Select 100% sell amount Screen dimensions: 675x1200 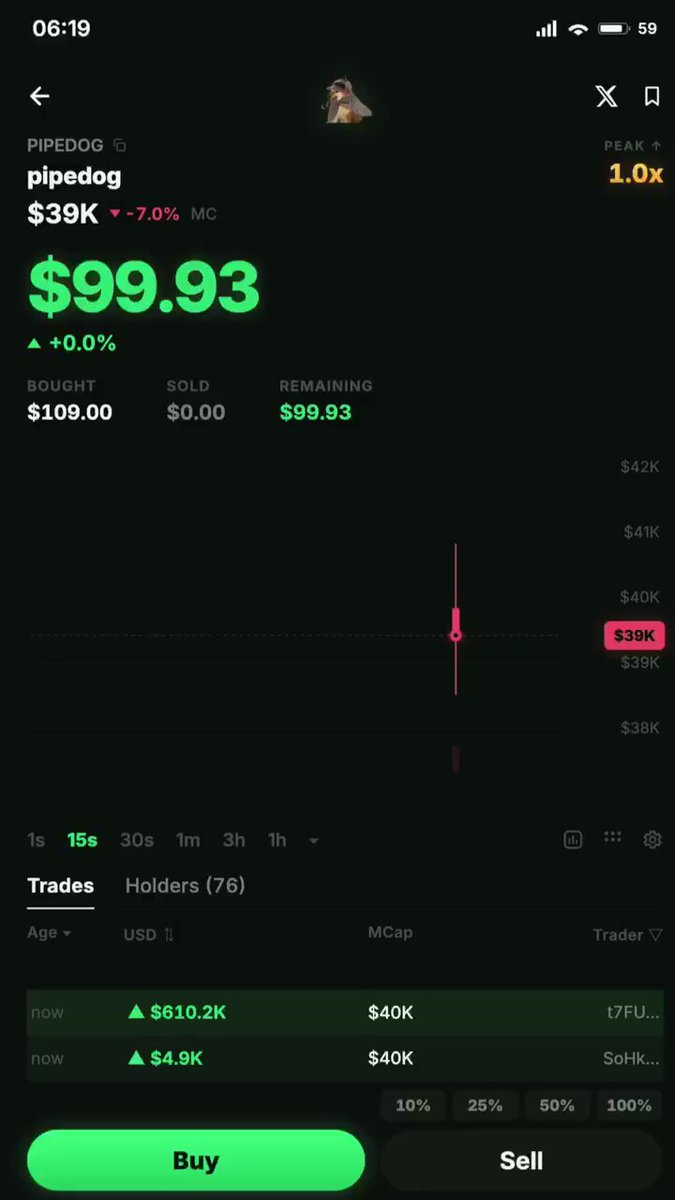pos(629,1105)
